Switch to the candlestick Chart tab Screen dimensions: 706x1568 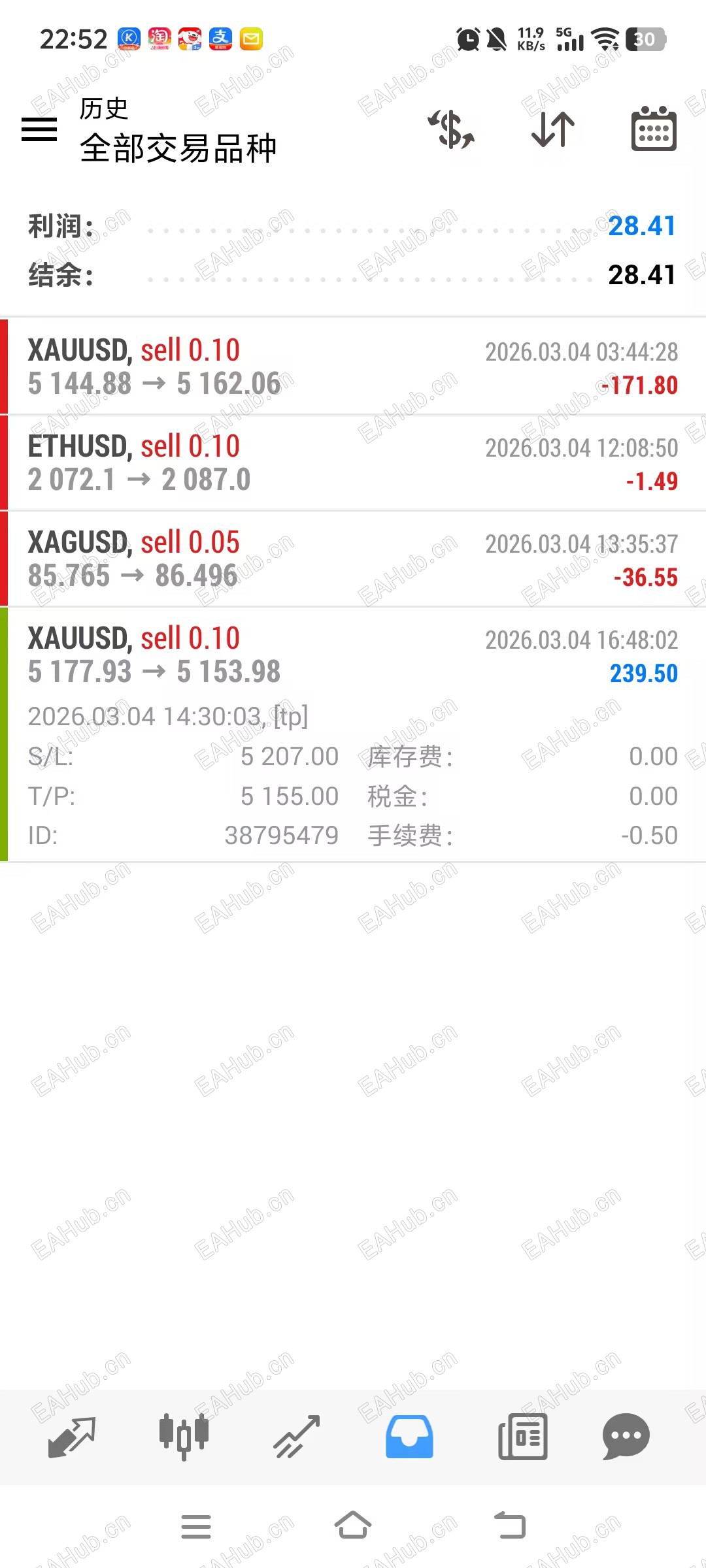(x=184, y=1437)
